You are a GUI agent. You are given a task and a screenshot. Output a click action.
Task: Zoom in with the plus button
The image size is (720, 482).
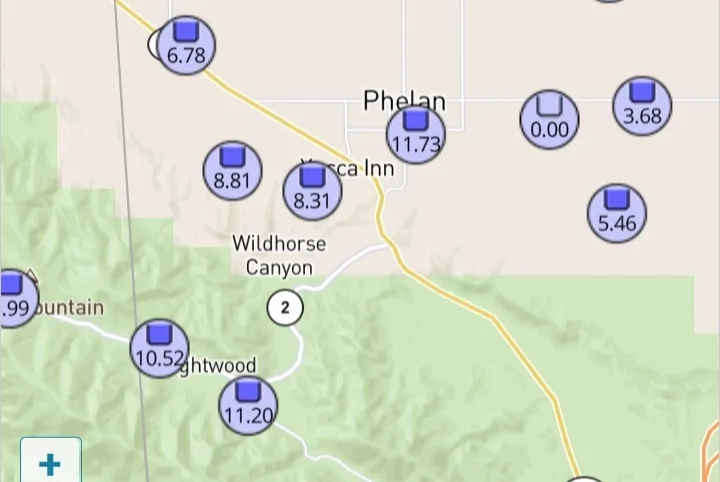49,463
